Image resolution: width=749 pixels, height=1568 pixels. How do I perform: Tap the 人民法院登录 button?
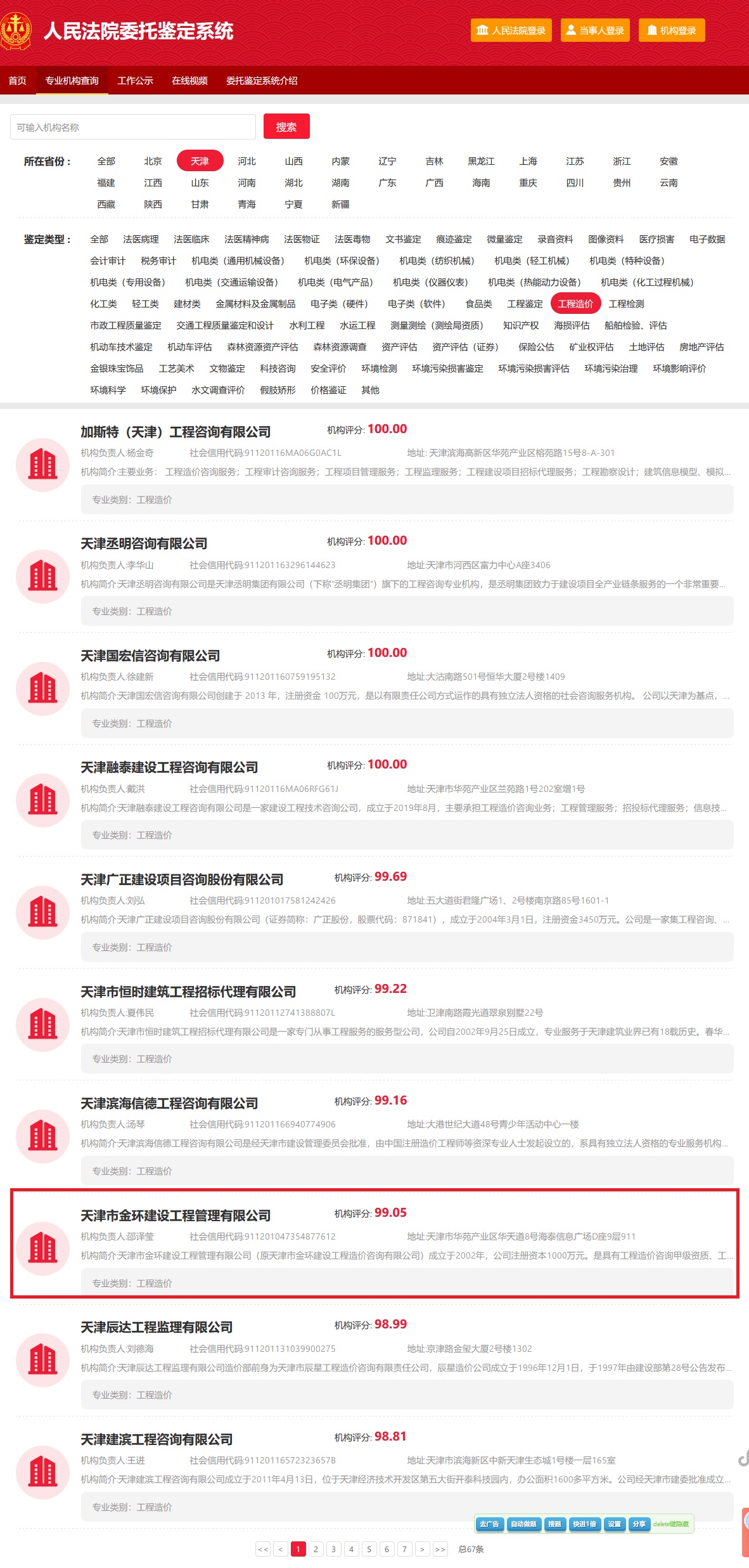point(511,30)
